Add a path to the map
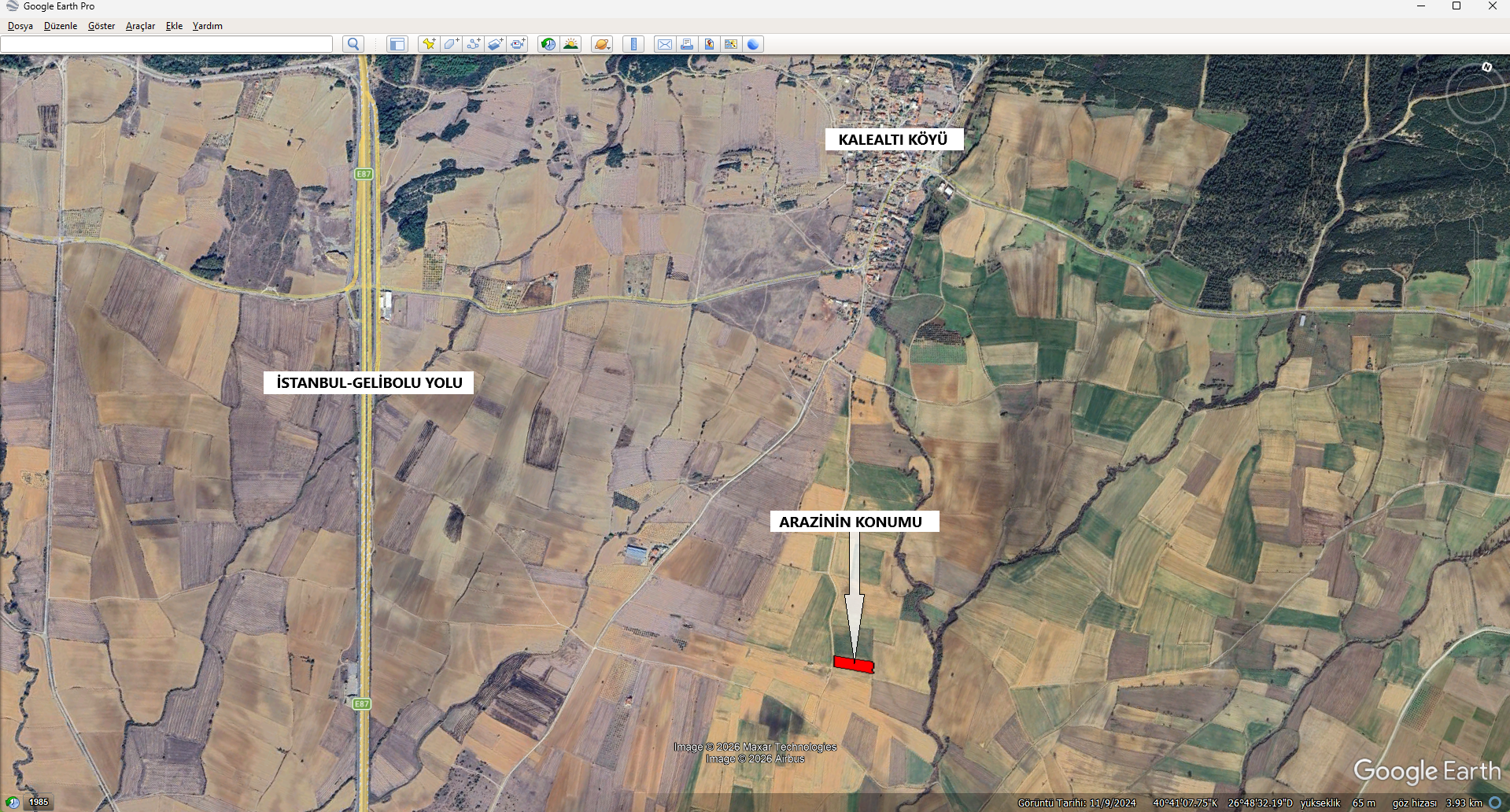 coord(473,44)
